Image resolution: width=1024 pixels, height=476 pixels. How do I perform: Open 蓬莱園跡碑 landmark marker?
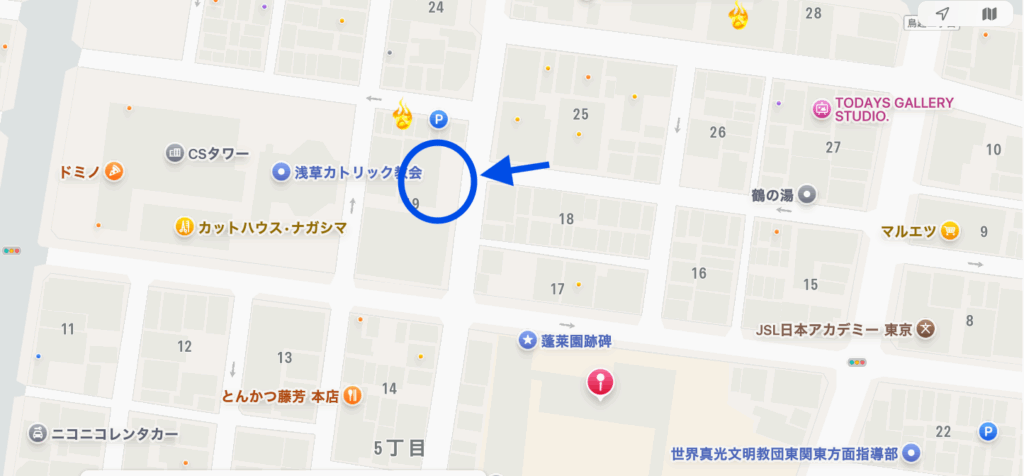(x=527, y=341)
